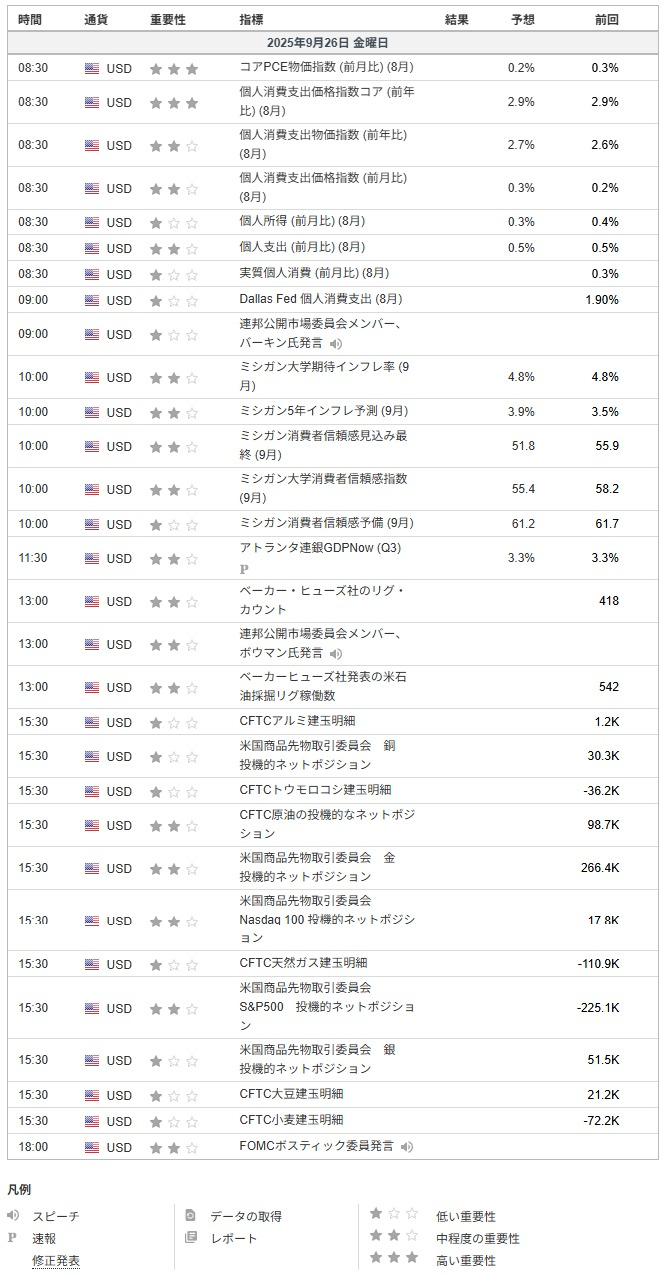The width and height of the screenshot is (668, 1275).
Task: Open CFTC天然ガス建玉明細 event
Action: point(303,963)
